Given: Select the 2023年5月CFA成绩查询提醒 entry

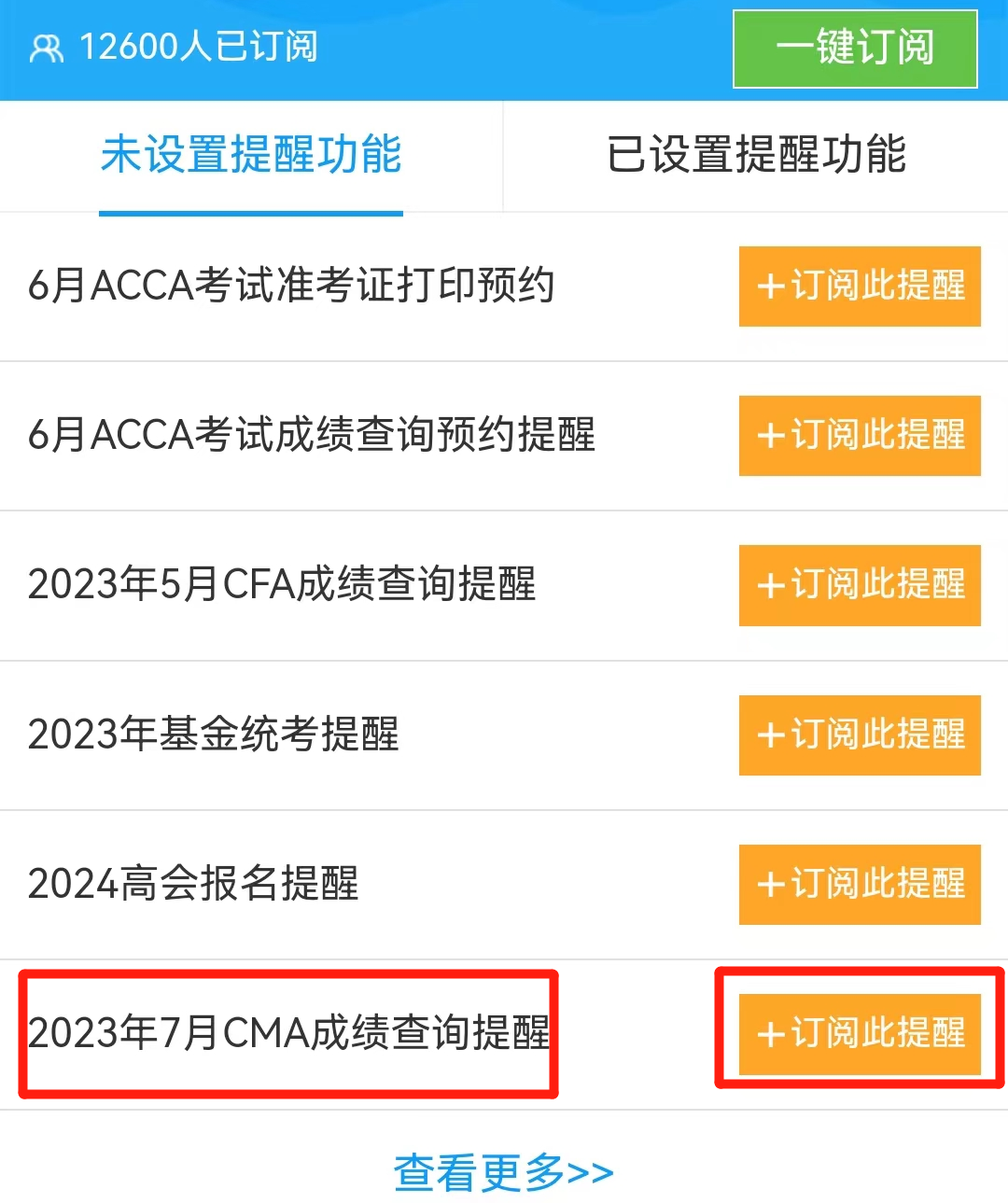Looking at the screenshot, I should tap(283, 586).
